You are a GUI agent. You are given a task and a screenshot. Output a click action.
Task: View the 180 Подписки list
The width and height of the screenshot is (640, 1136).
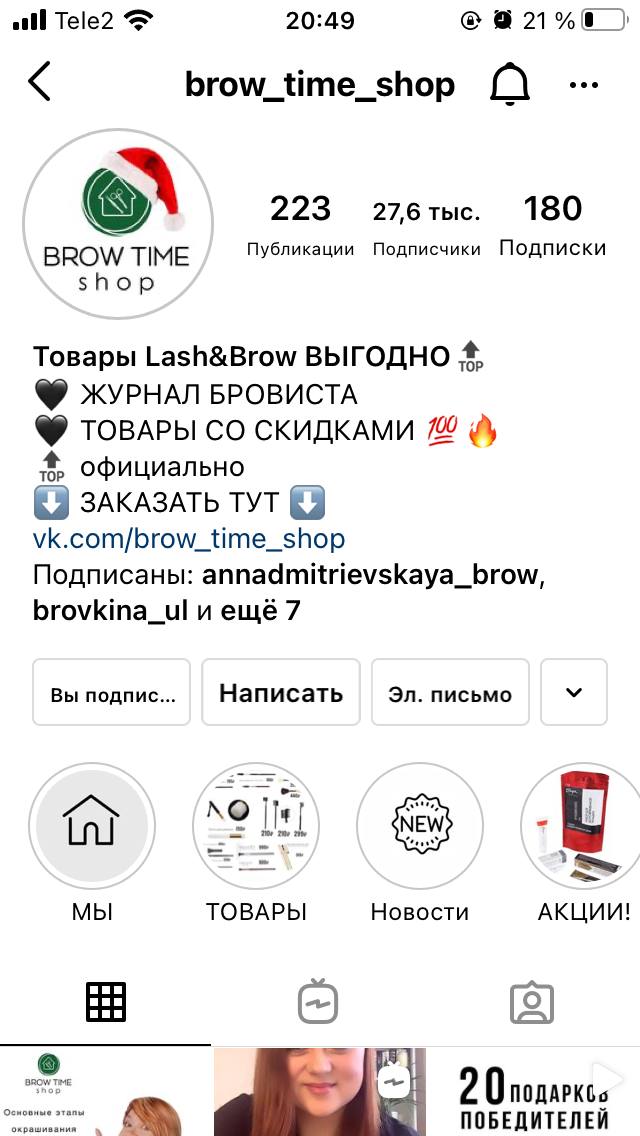552,227
